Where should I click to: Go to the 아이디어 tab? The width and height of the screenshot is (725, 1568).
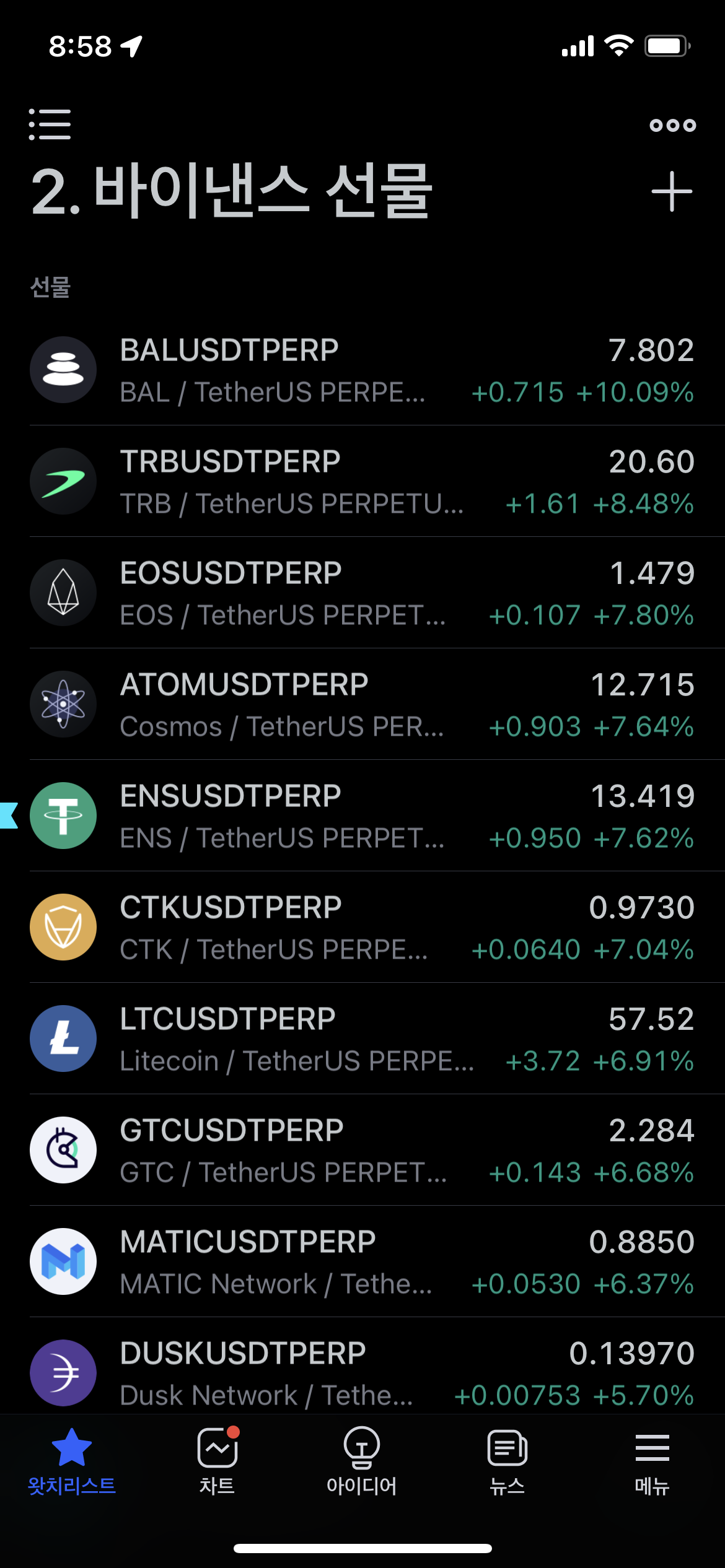(362, 1462)
